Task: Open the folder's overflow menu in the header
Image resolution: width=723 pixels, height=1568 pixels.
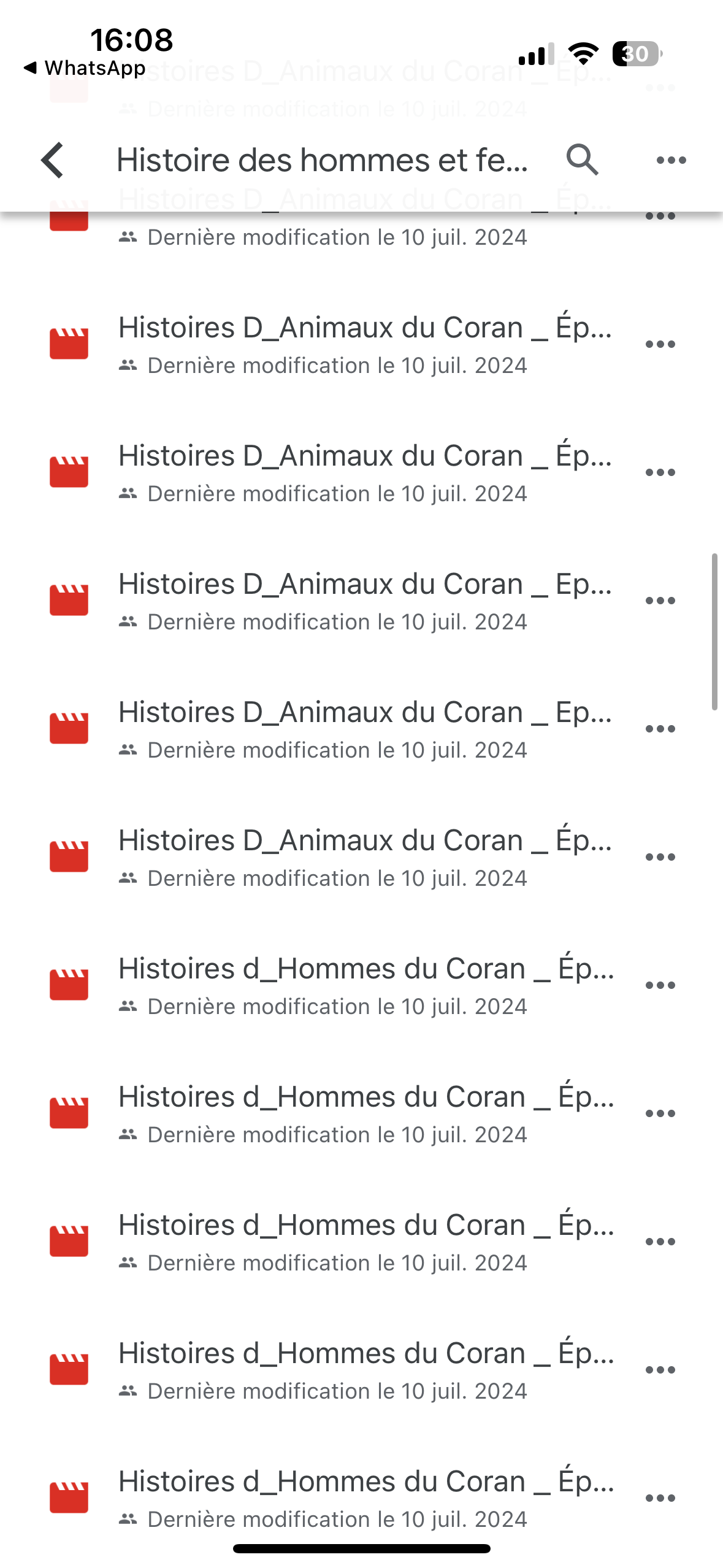Action: pyautogui.click(x=671, y=160)
